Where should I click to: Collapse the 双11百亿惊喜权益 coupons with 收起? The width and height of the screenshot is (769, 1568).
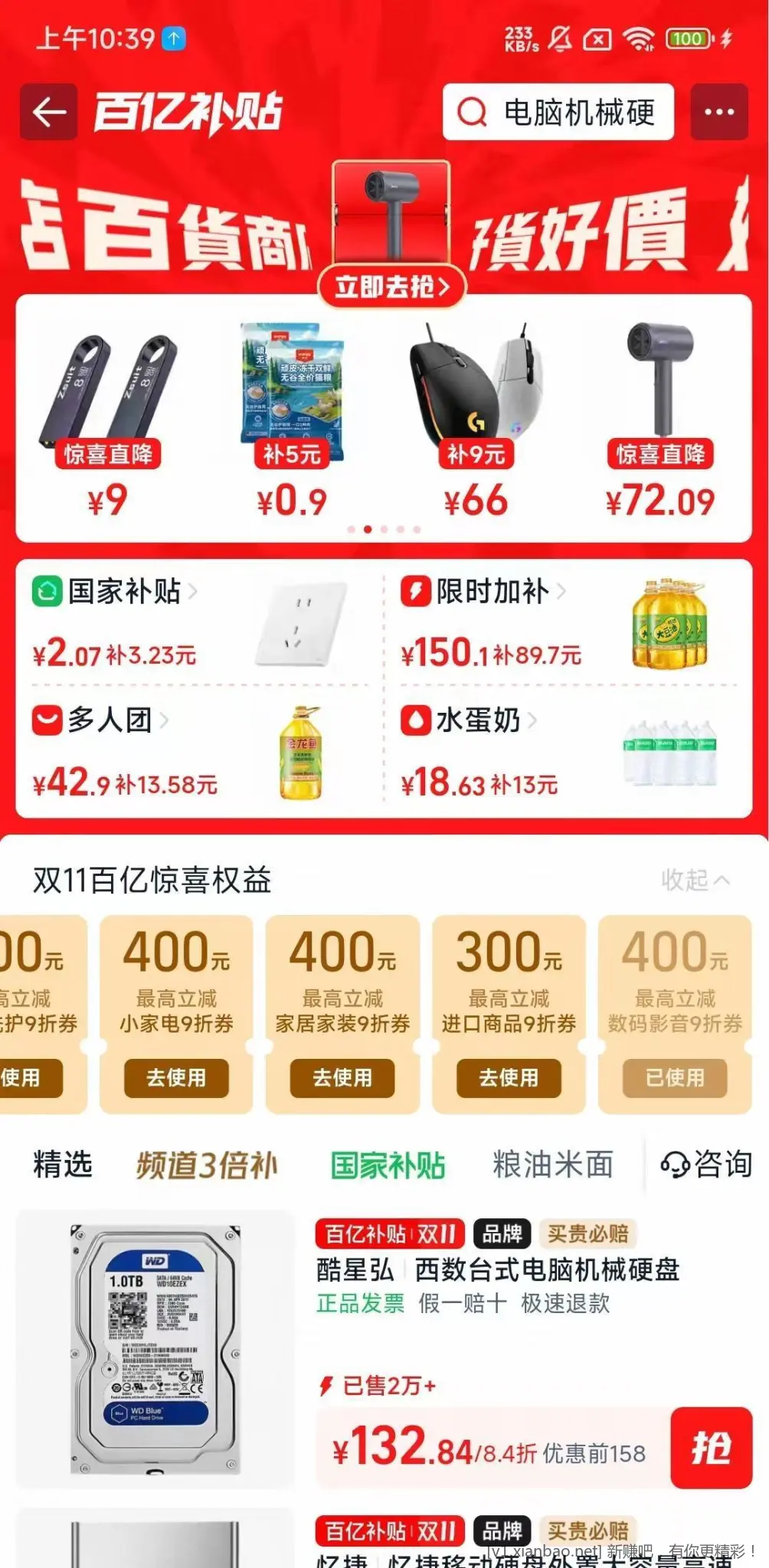click(695, 880)
